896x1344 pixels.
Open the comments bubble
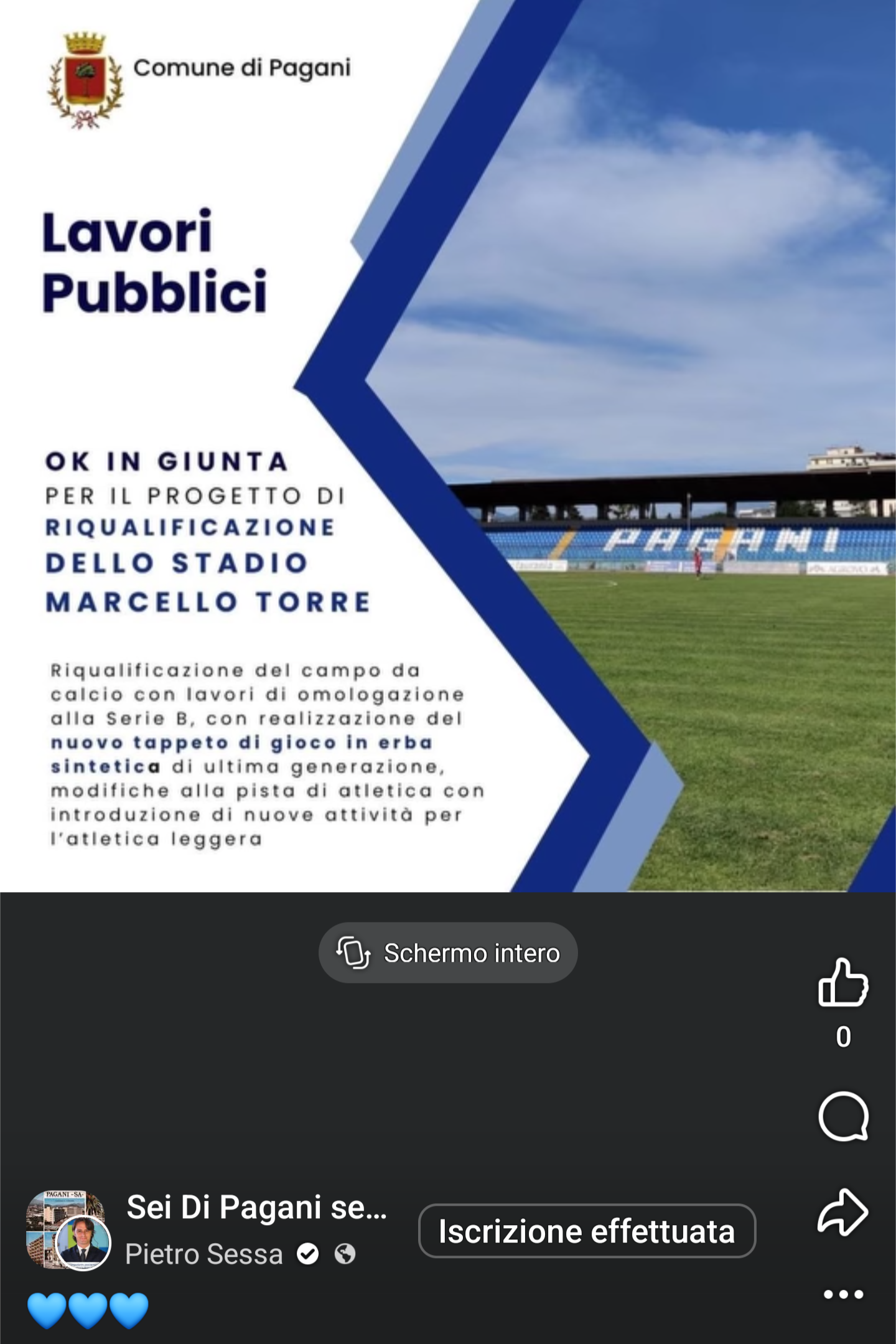843,1117
